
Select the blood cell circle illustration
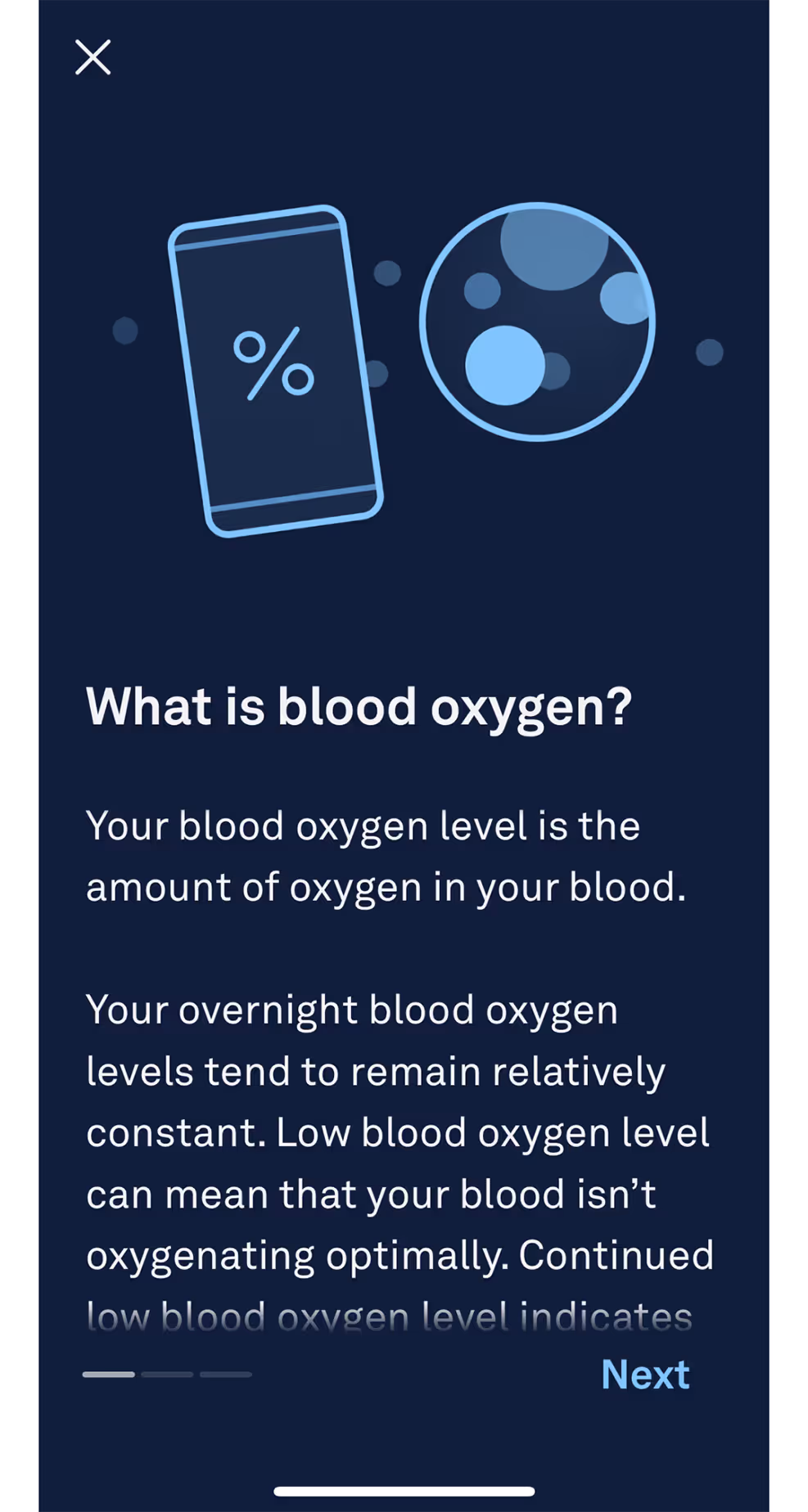[539, 322]
